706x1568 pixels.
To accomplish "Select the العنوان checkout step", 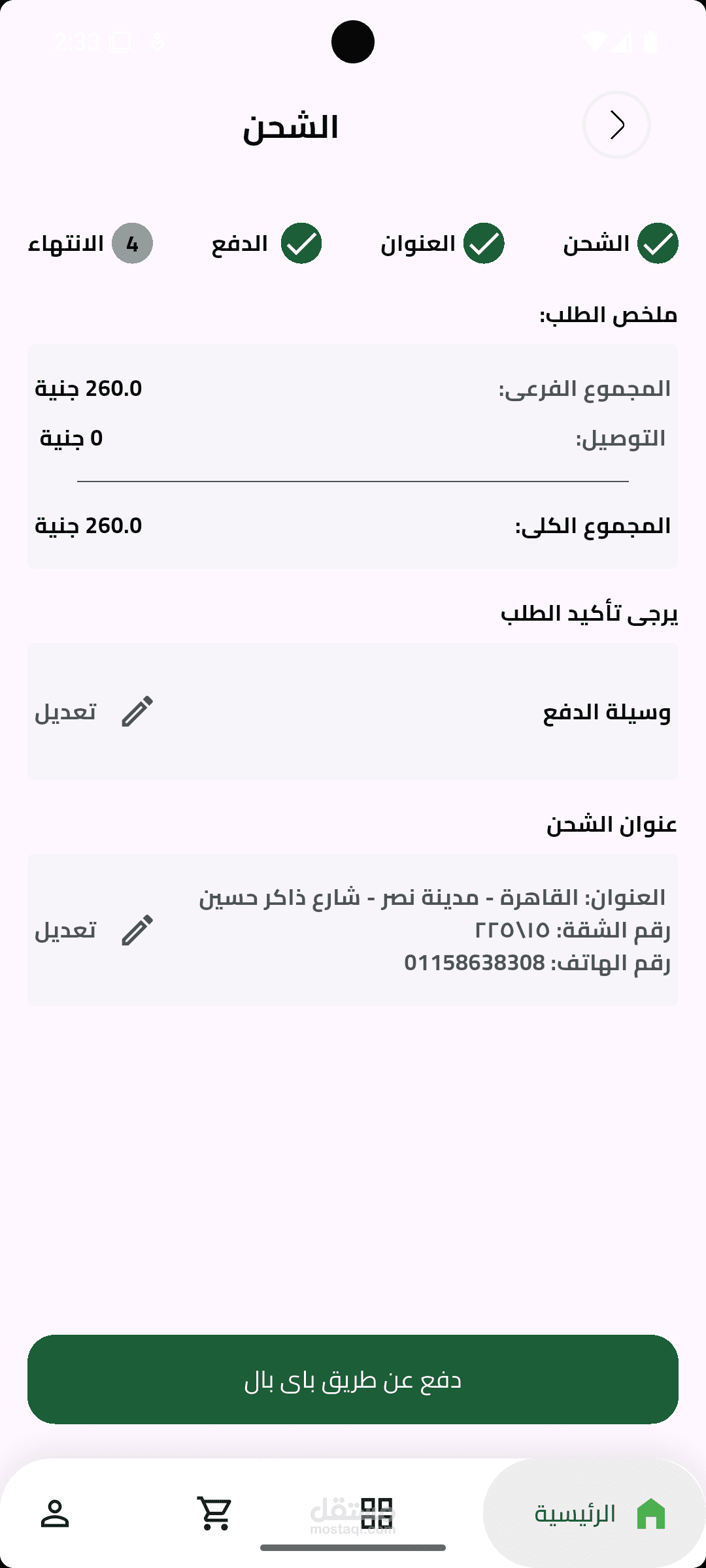I will click(x=443, y=244).
